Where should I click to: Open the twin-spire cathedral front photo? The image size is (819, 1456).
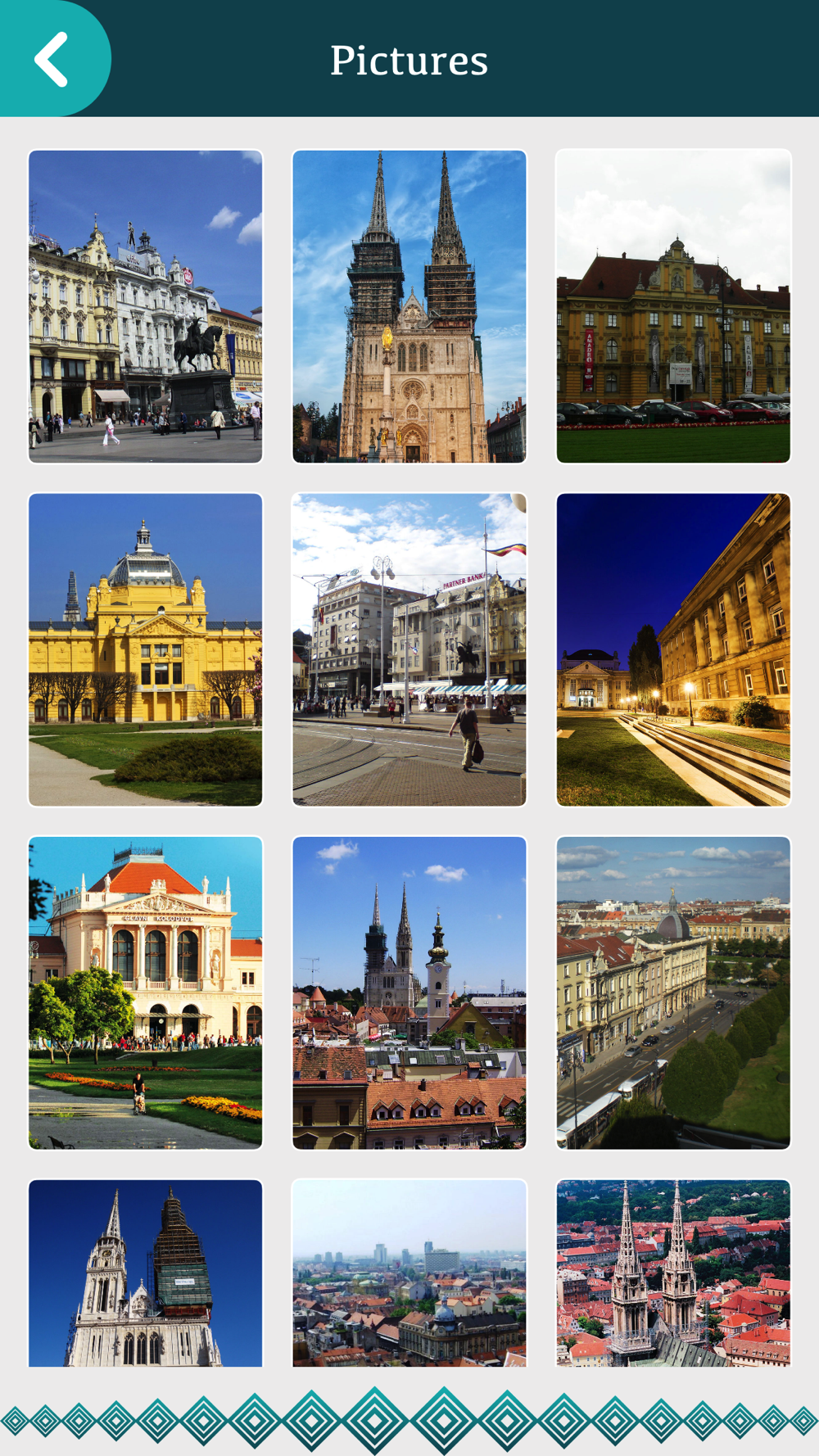(409, 306)
